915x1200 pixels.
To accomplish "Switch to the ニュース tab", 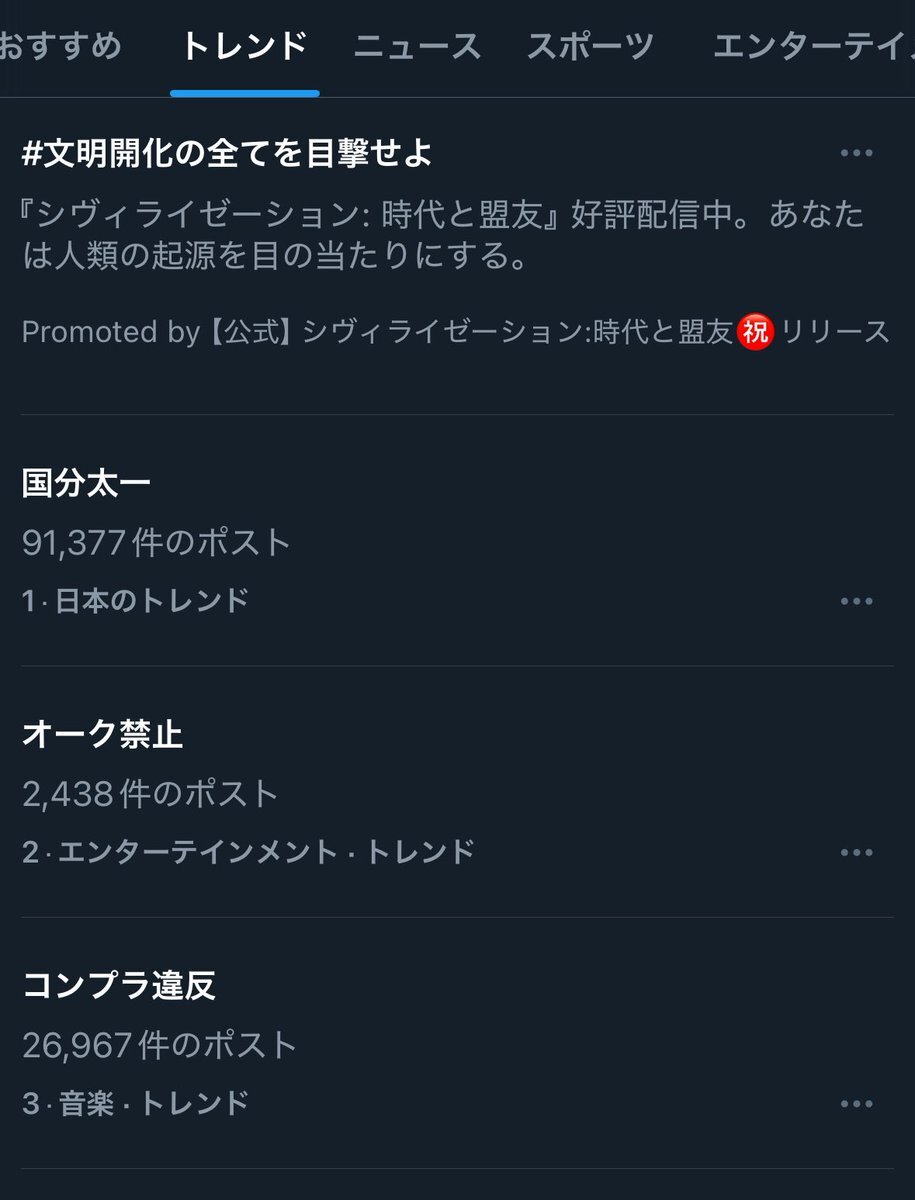I will tap(417, 46).
